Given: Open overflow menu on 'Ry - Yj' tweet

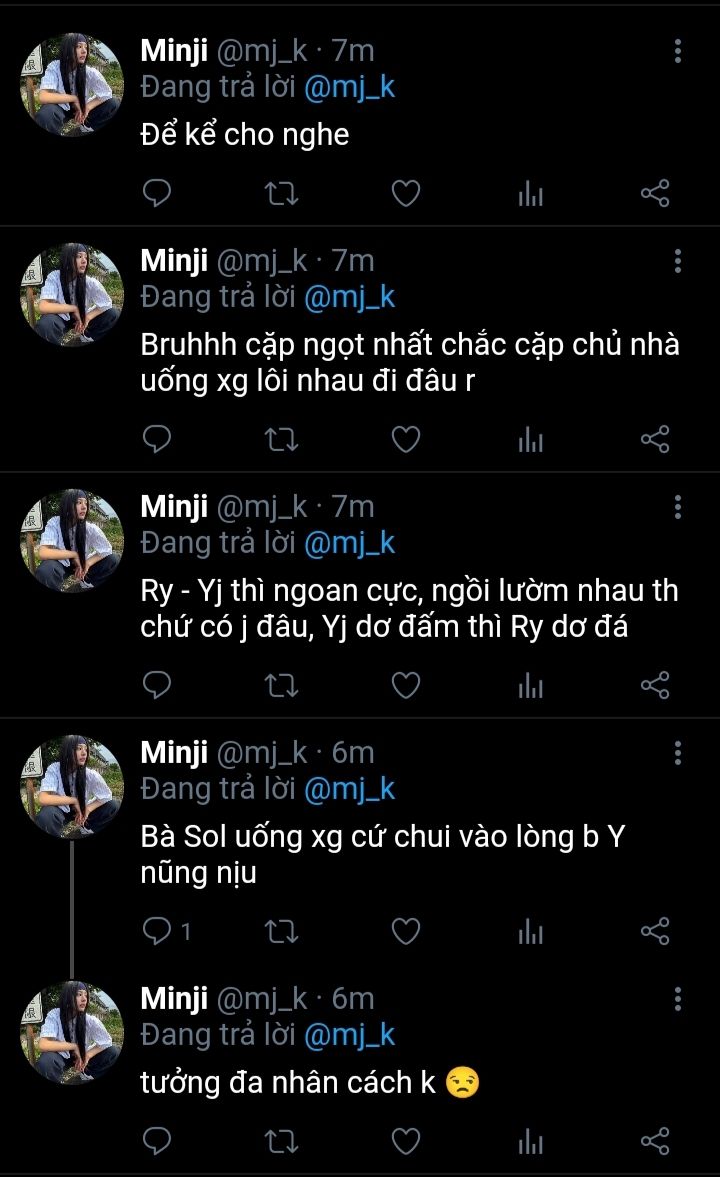Looking at the screenshot, I should [678, 507].
